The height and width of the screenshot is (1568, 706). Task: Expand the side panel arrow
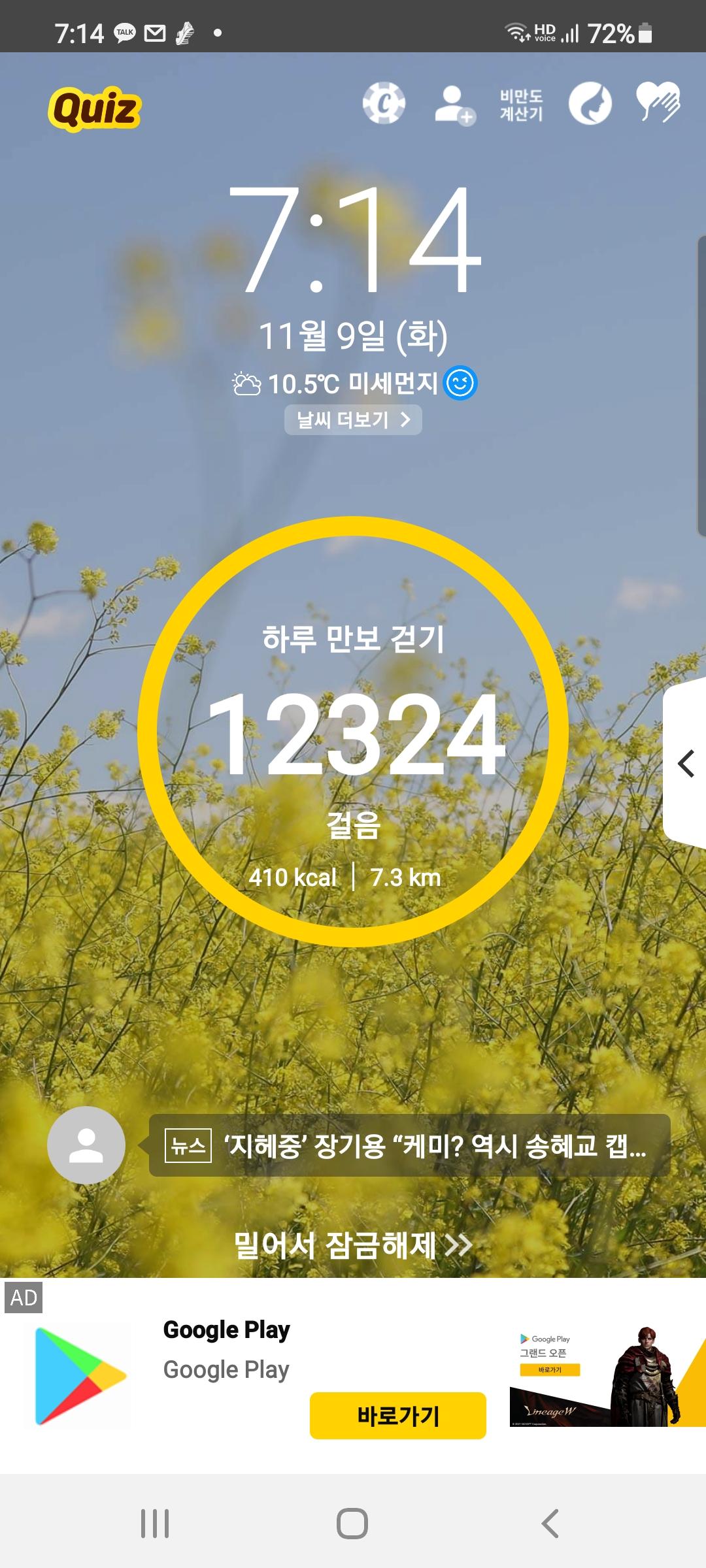(685, 763)
